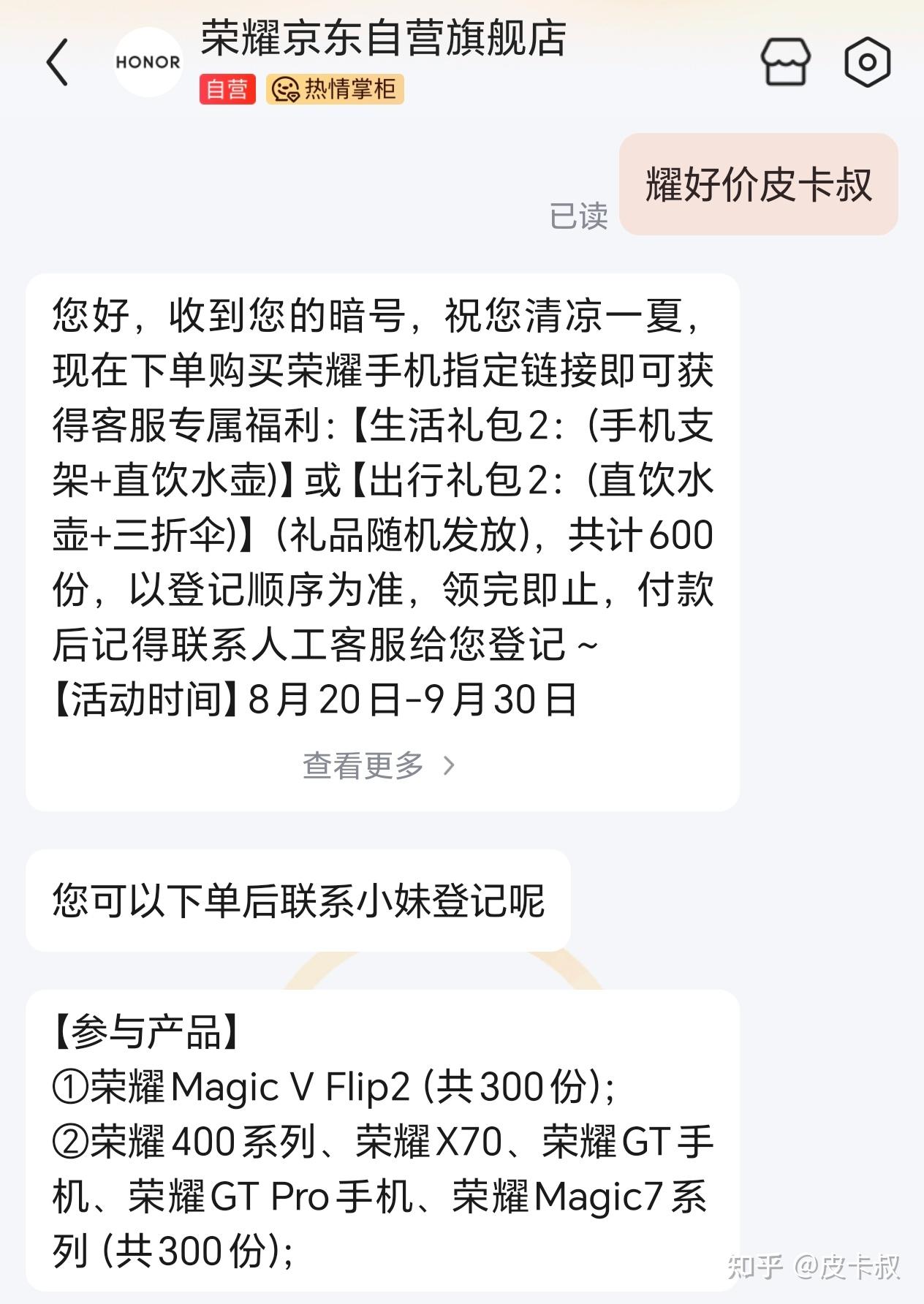Open the HONOR store avatar
This screenshot has height=1304, width=924.
(x=148, y=63)
